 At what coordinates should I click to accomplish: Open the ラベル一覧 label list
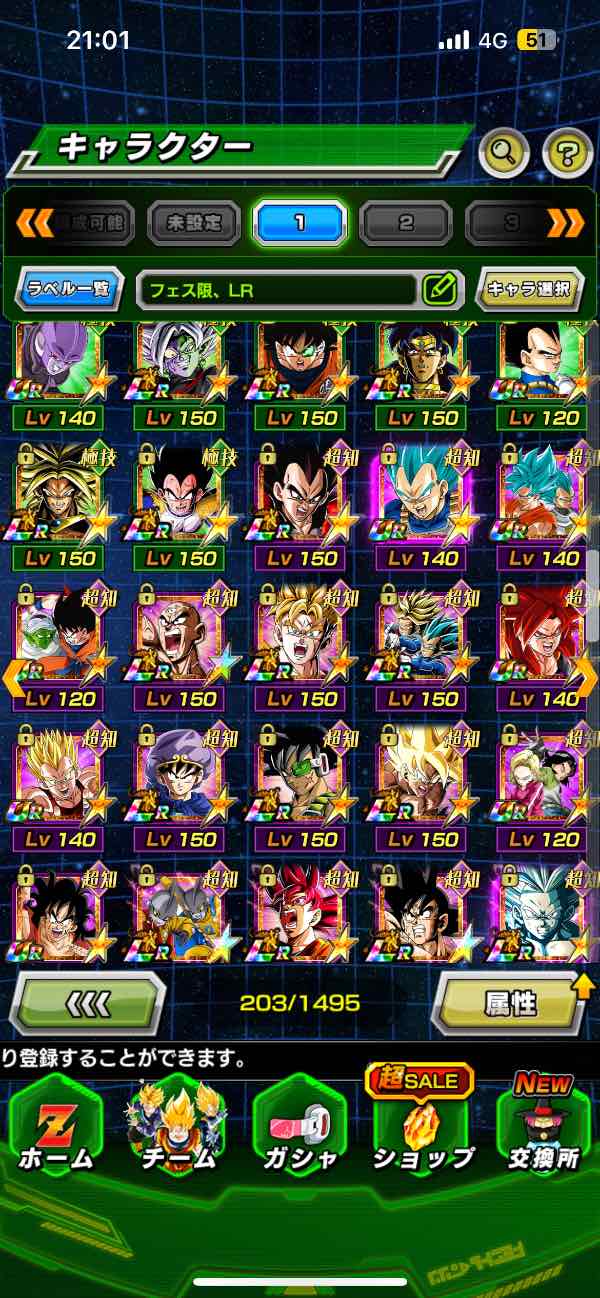[71, 290]
